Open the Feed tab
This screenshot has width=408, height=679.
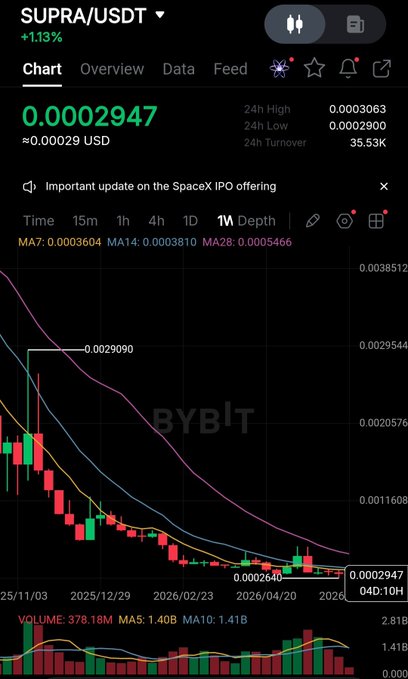(230, 69)
